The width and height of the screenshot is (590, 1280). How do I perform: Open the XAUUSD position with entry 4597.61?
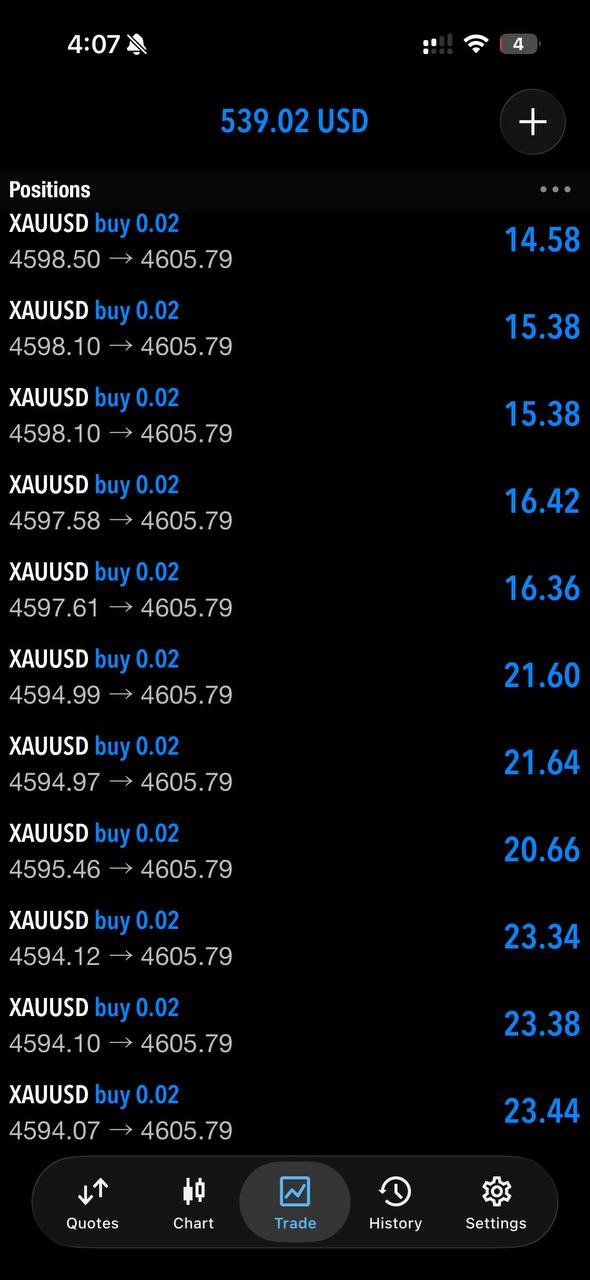(295, 589)
